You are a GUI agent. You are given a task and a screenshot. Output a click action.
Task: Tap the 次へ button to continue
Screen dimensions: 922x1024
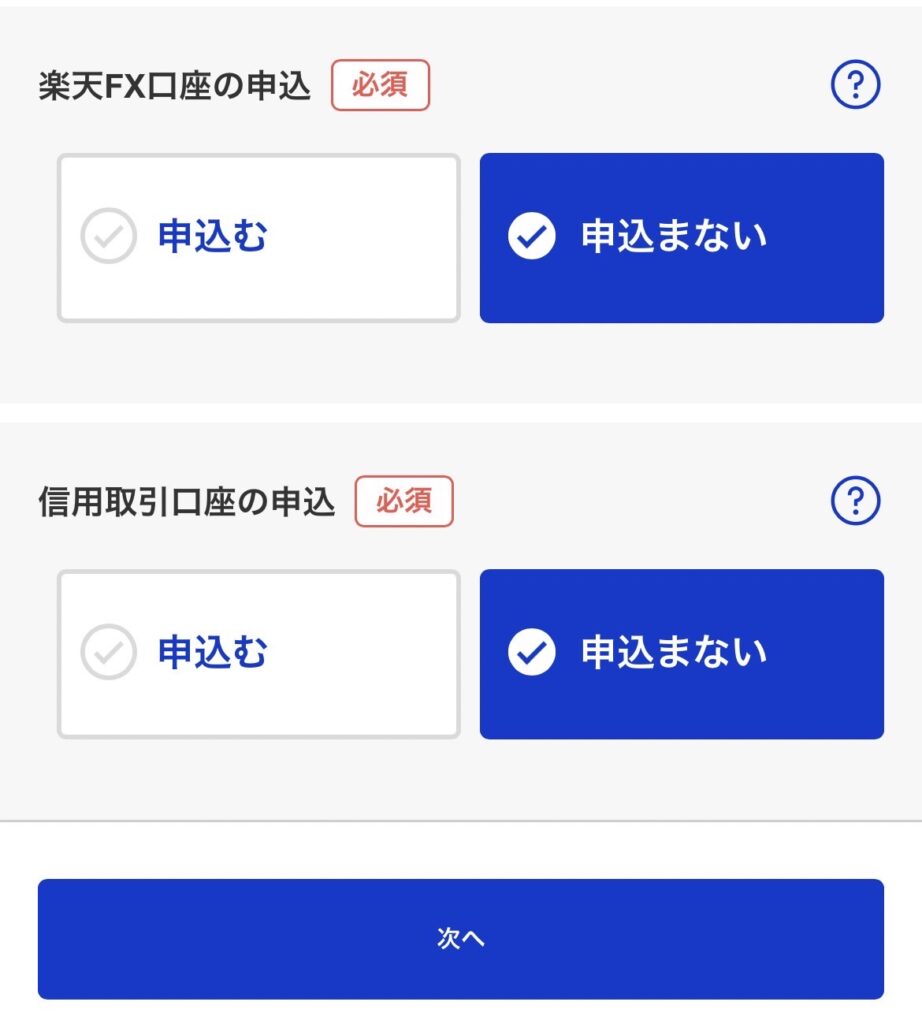pyautogui.click(x=460, y=938)
